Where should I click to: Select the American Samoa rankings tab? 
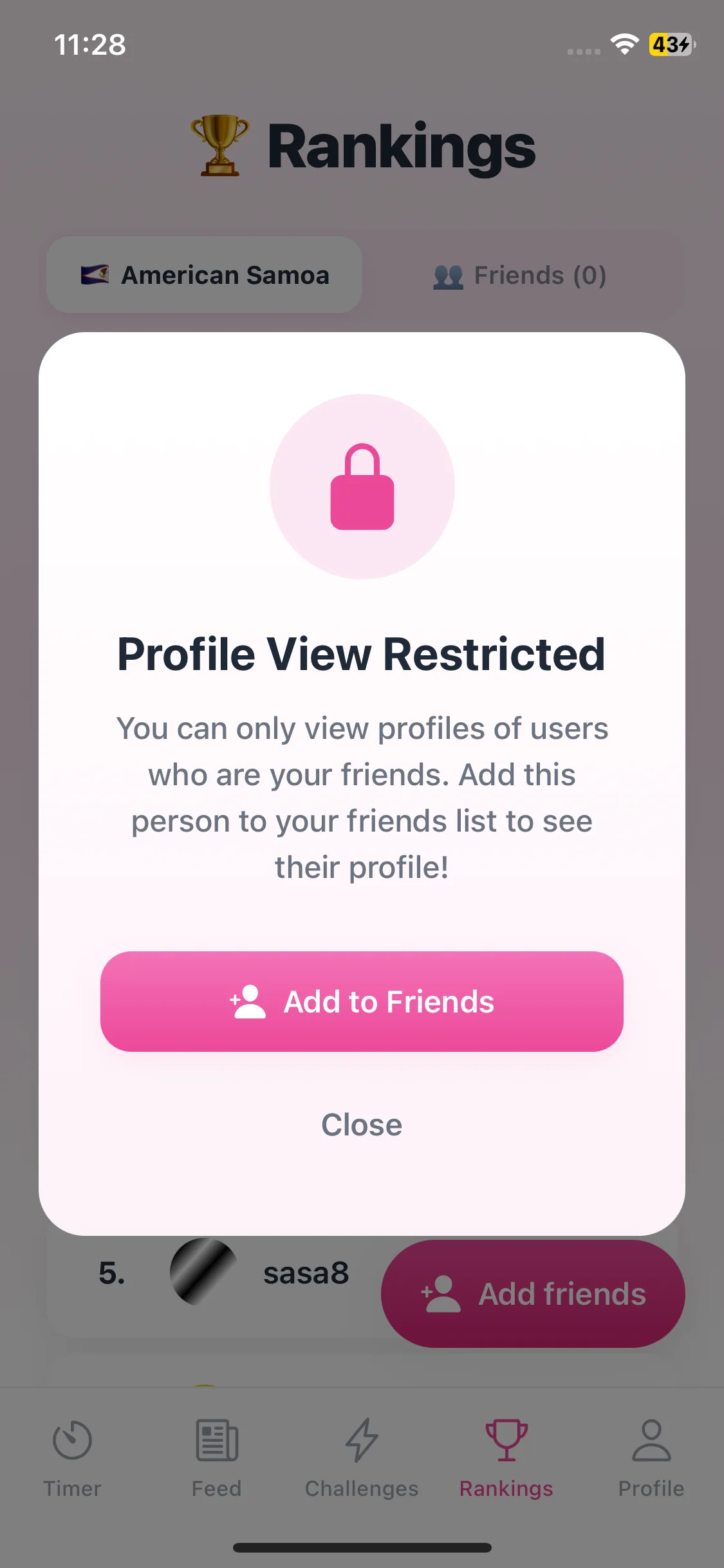[205, 275]
